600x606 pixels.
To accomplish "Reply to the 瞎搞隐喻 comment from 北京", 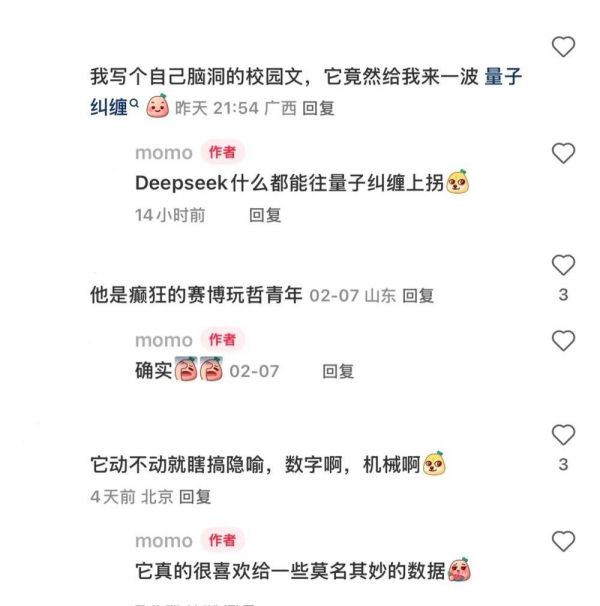I will click(195, 496).
